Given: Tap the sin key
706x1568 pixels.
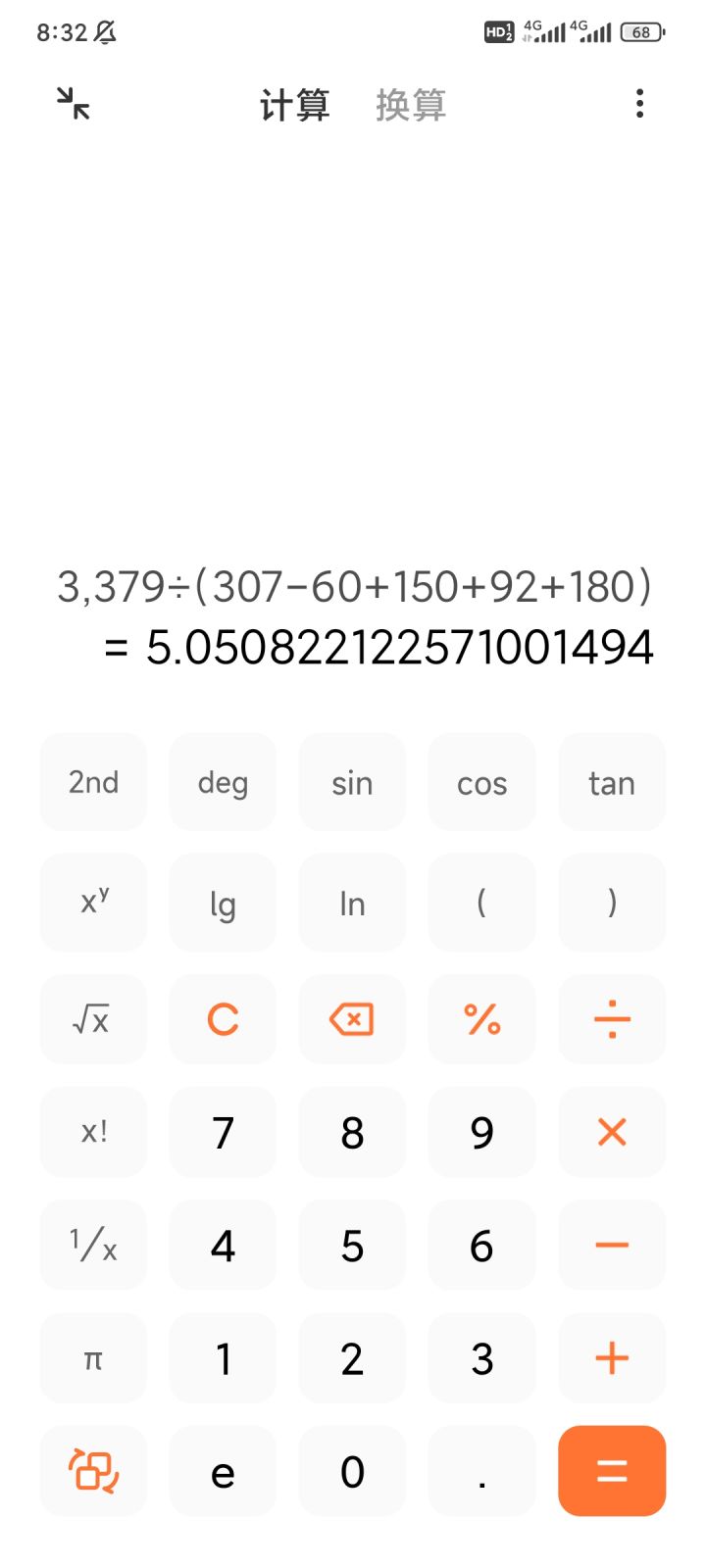Looking at the screenshot, I should 352,782.
